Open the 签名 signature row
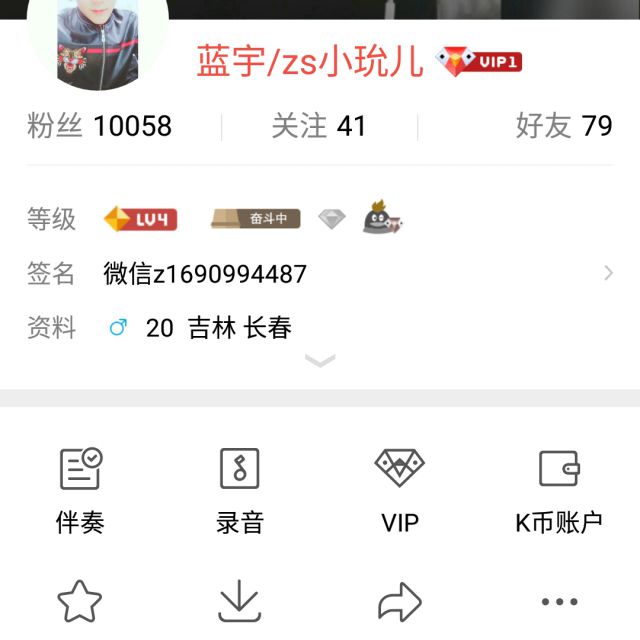Screen dimensions: 640x640 (320, 273)
